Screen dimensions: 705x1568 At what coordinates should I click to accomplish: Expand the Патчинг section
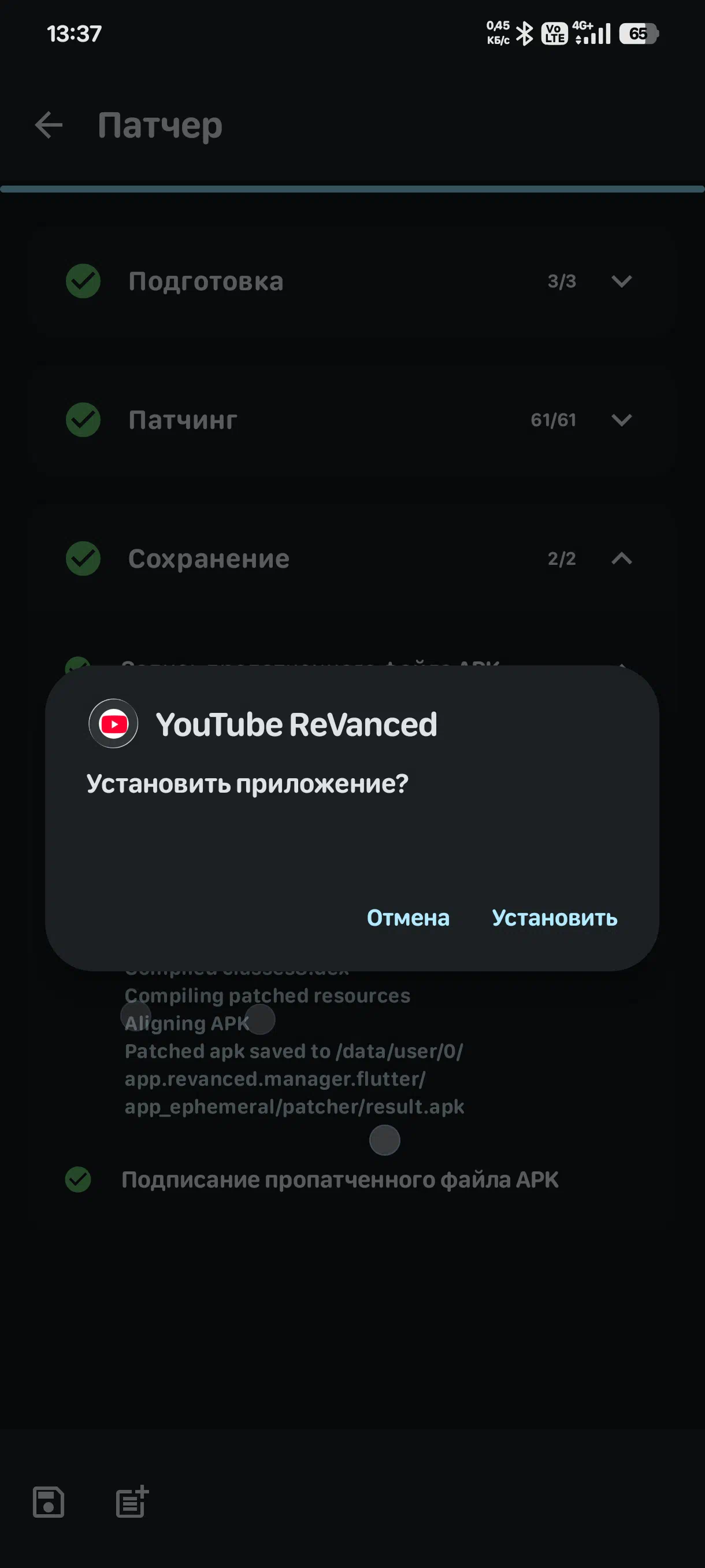621,420
